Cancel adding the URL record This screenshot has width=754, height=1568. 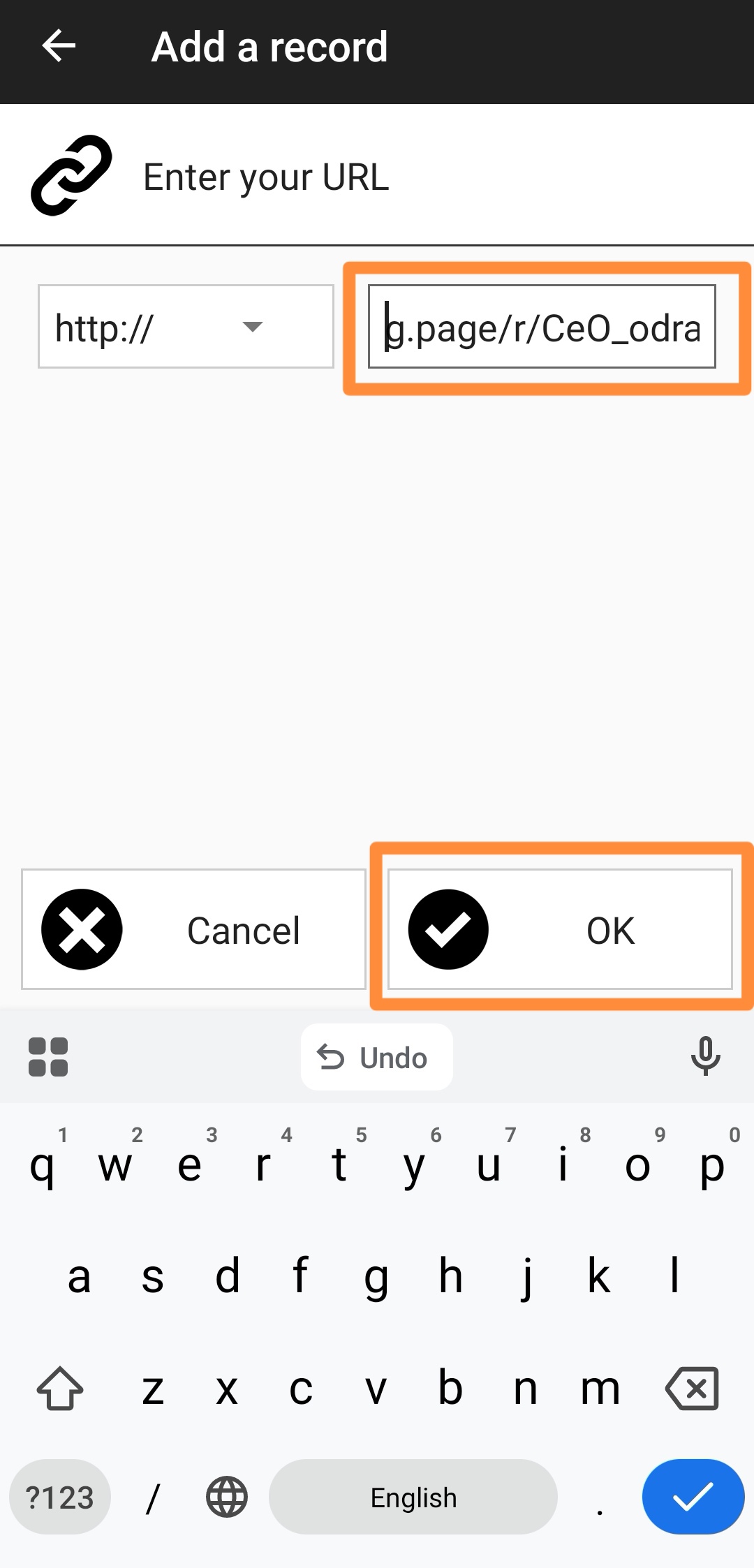[193, 929]
